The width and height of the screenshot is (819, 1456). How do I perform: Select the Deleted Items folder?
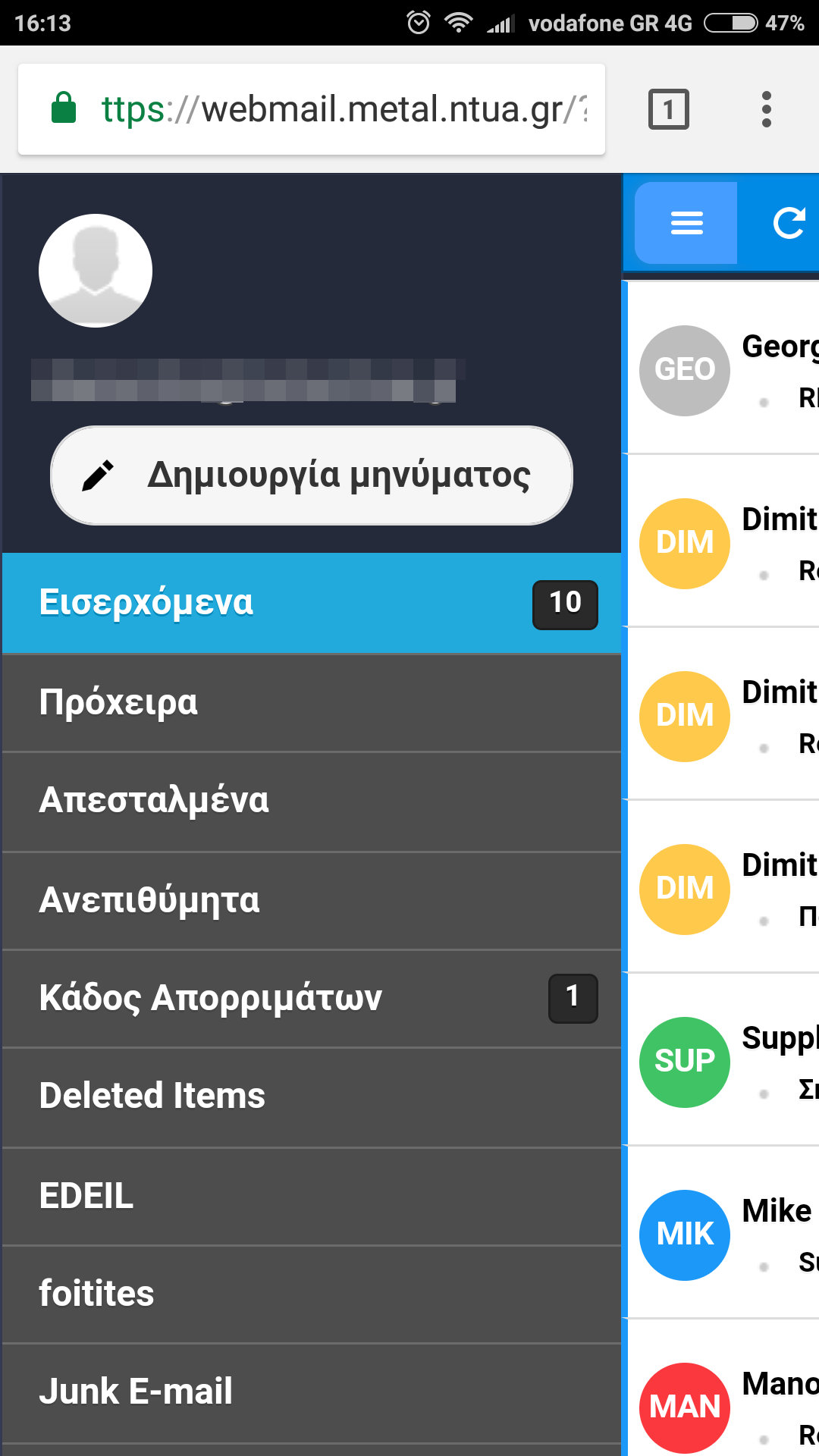312,1097
